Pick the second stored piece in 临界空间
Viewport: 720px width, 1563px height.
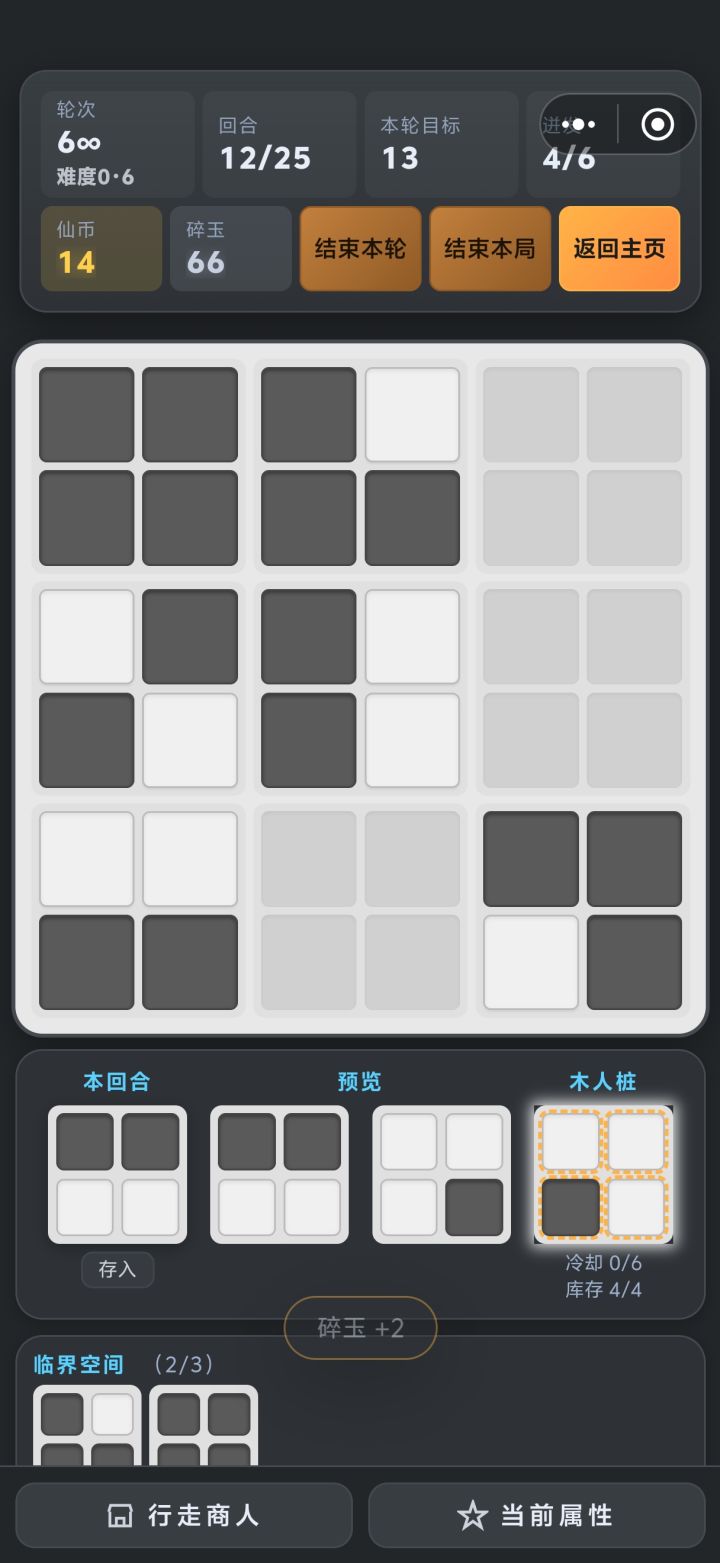203,1425
